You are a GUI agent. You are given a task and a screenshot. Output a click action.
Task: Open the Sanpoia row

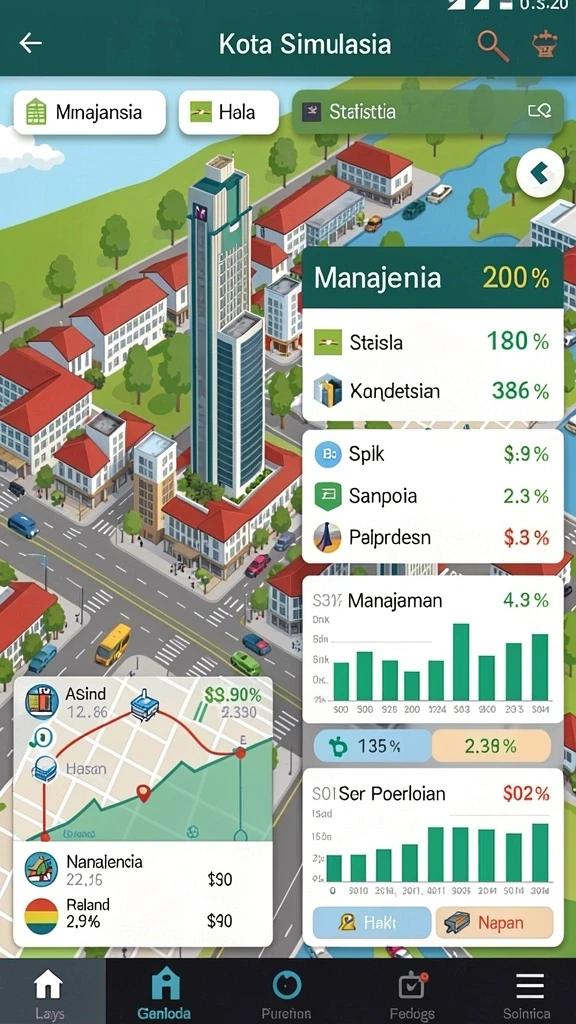pos(432,496)
